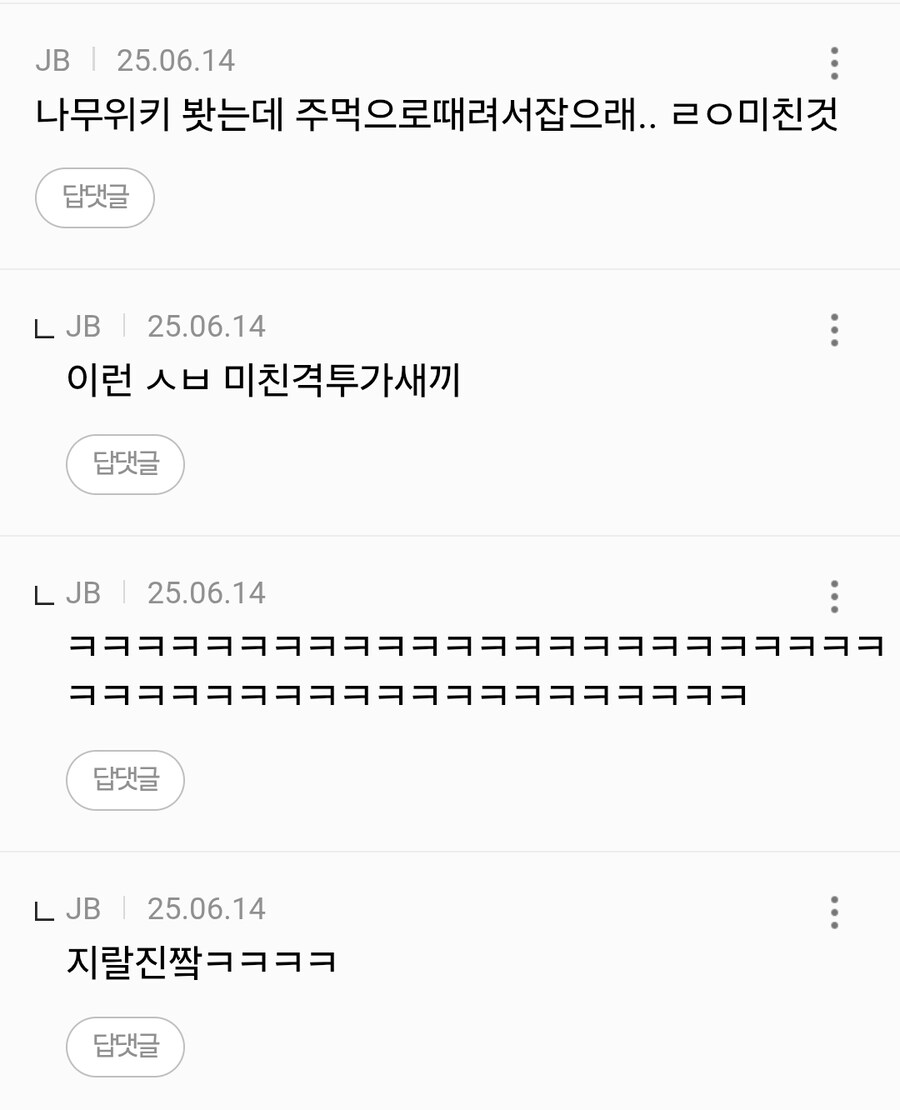Click 답댓글 under the last comment
Viewport: 900px width, 1110px height.
tap(125, 1046)
